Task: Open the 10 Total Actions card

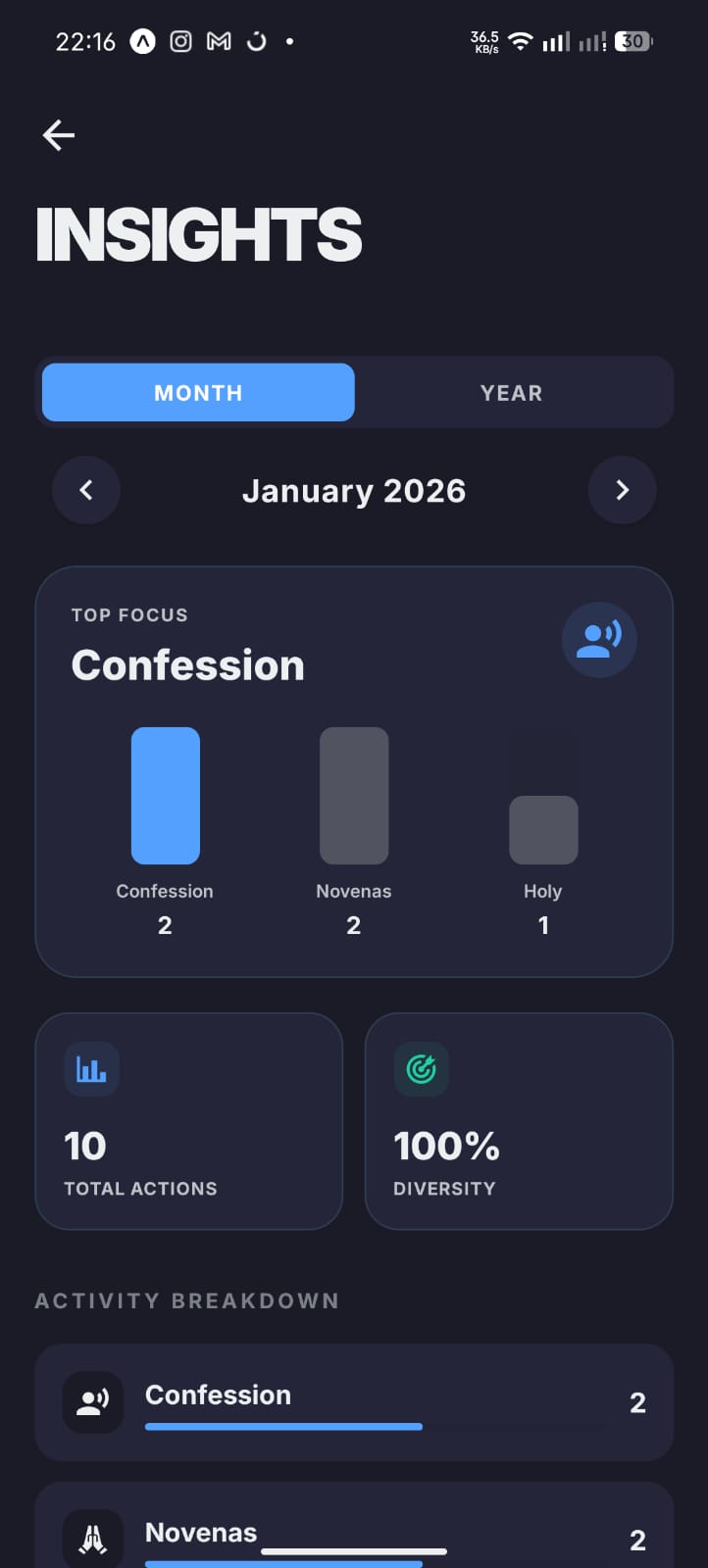Action: [188, 1120]
